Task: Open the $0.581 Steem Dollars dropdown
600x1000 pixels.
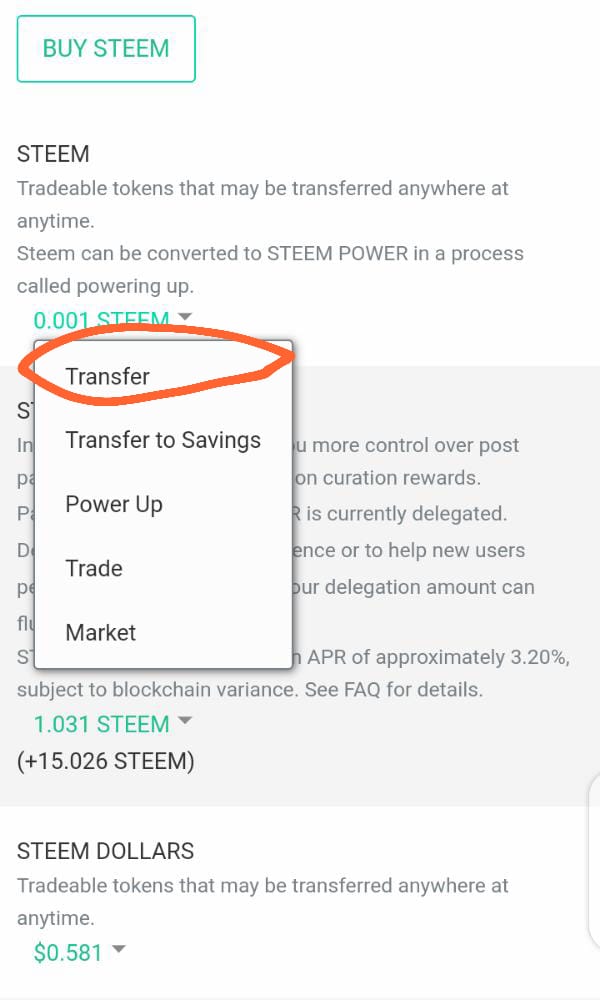Action: pos(79,953)
